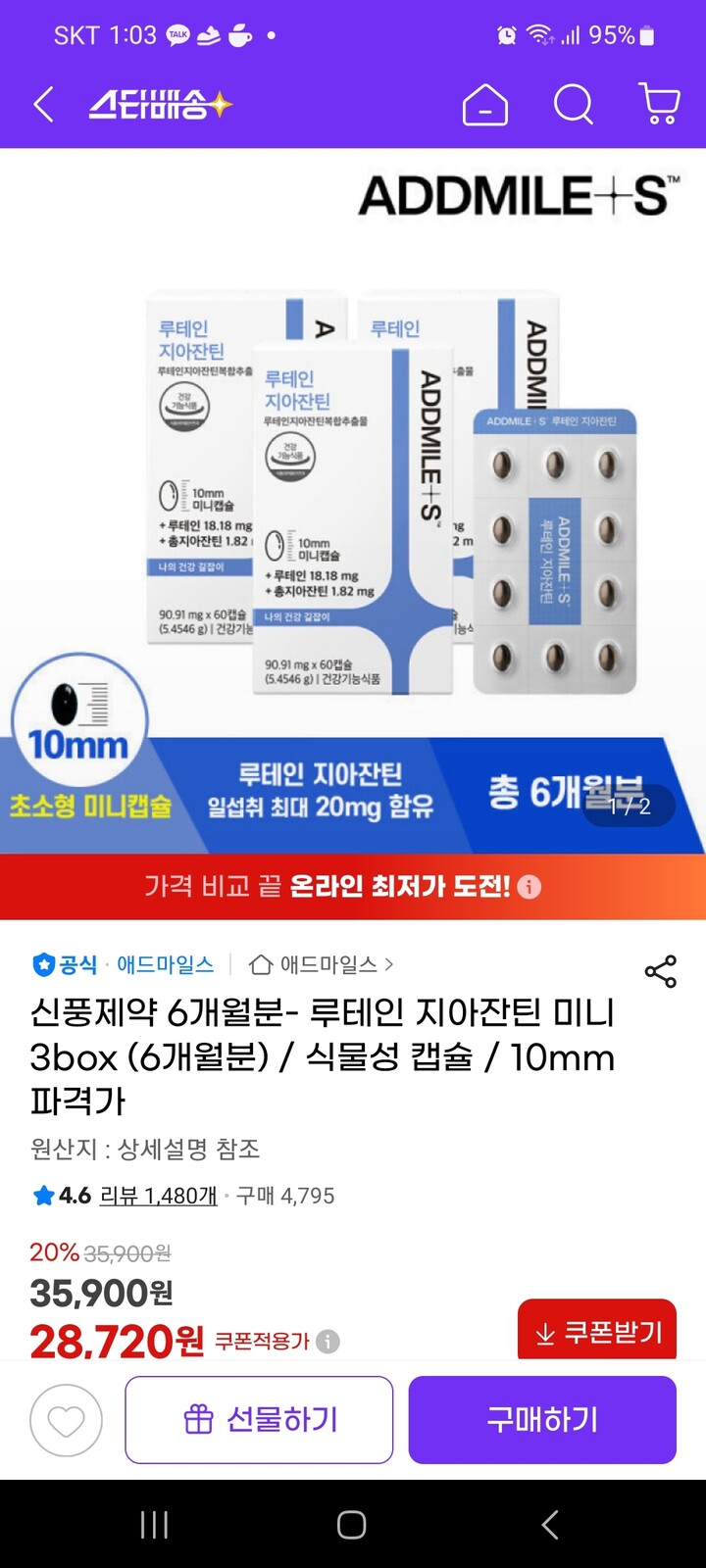Open reviews via the 리뷰 1,480개 link
This screenshot has height=1568, width=706.
pyautogui.click(x=155, y=1196)
